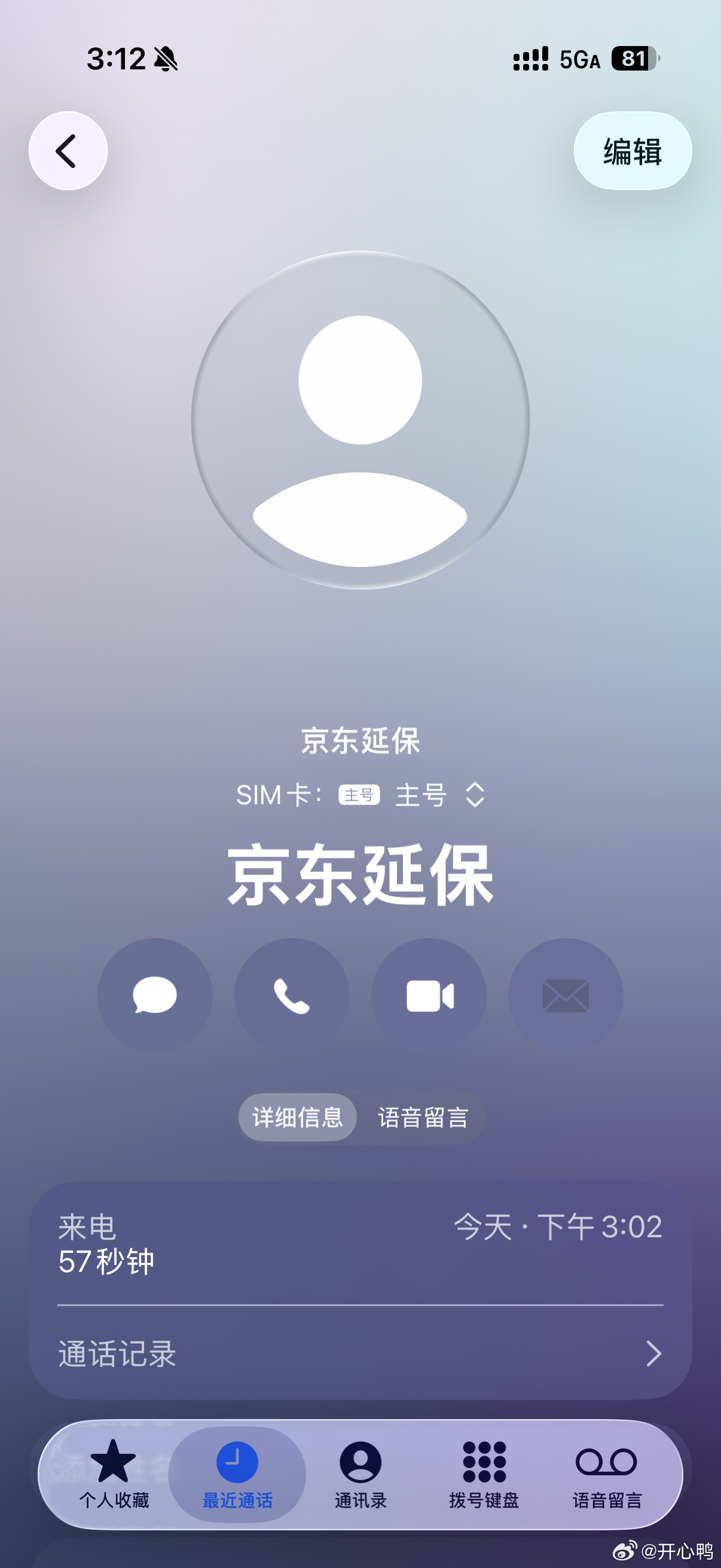Send a message to 京东延保
The image size is (721, 1568).
[x=155, y=996]
